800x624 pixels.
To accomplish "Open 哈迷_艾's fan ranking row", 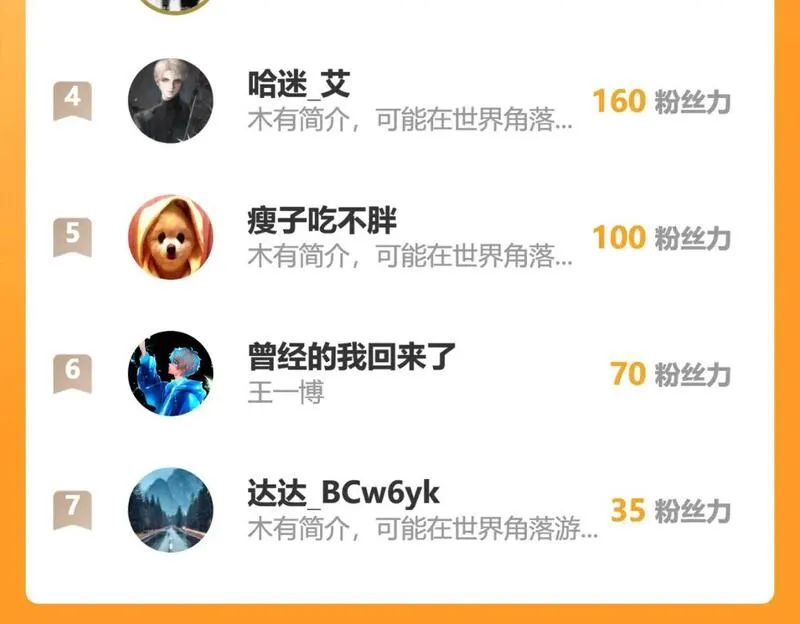I will [x=400, y=101].
